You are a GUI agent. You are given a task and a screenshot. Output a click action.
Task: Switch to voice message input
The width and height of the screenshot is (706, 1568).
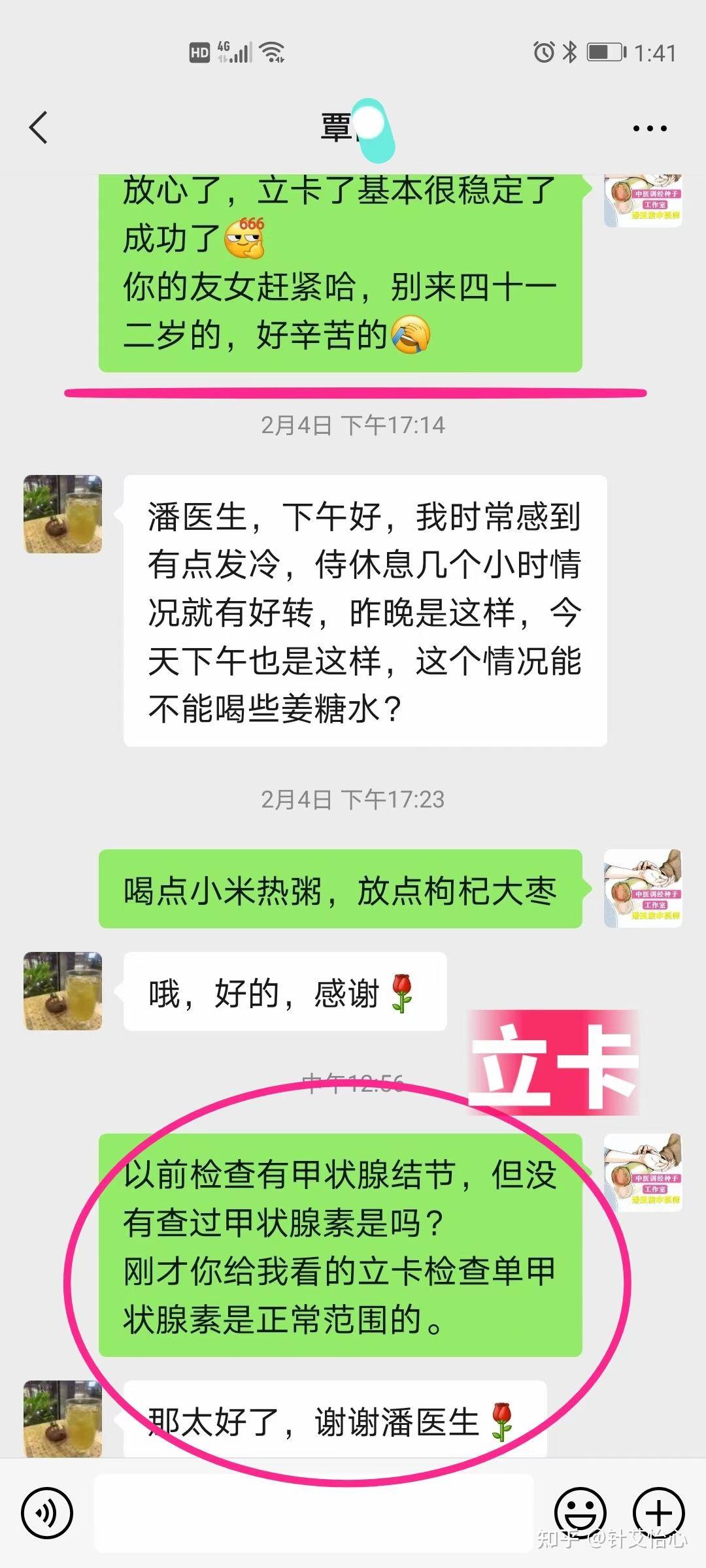click(47, 1512)
